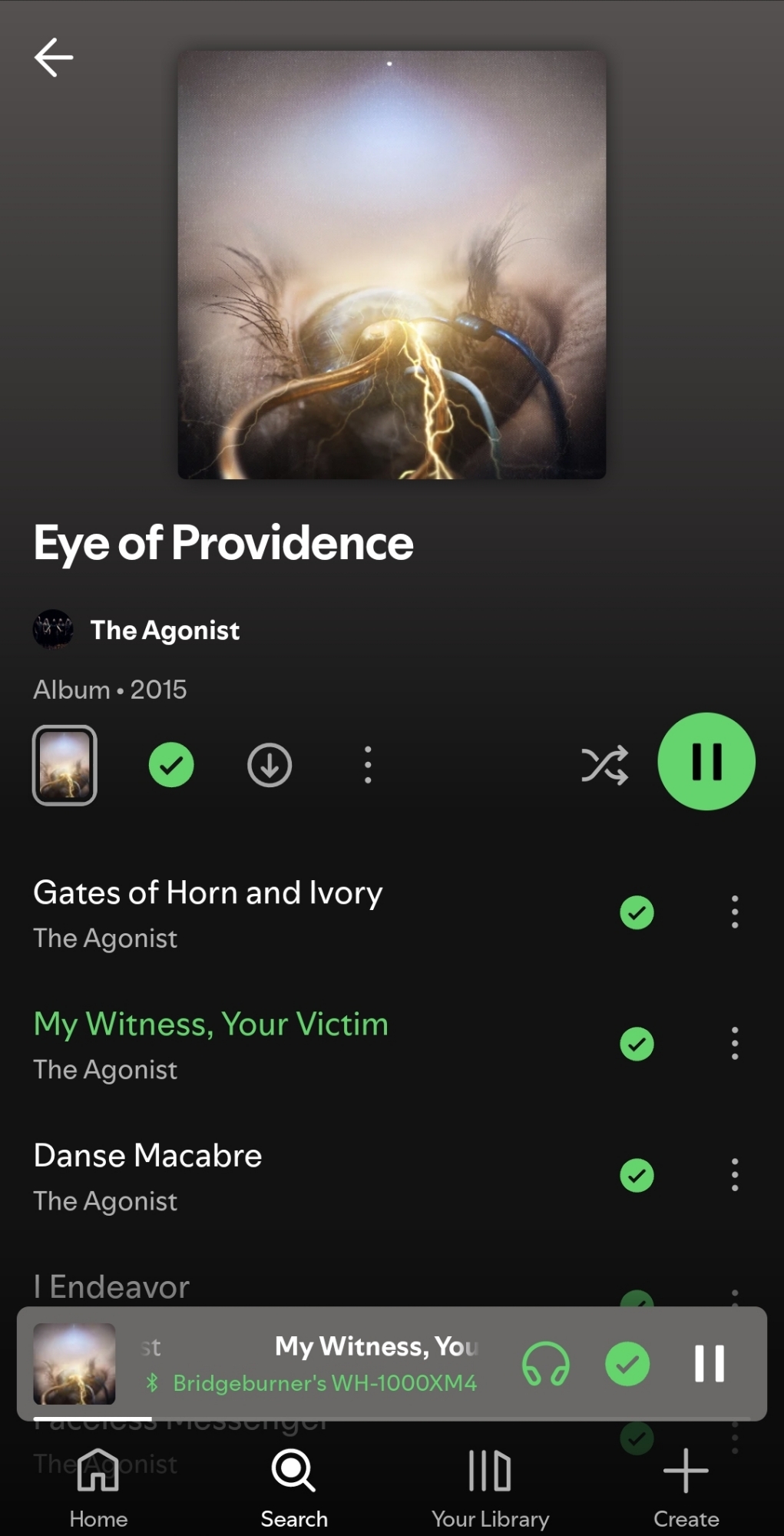The height and width of the screenshot is (1536, 784).
Task: Play Gates of Horn and Ivory
Action: (208, 893)
